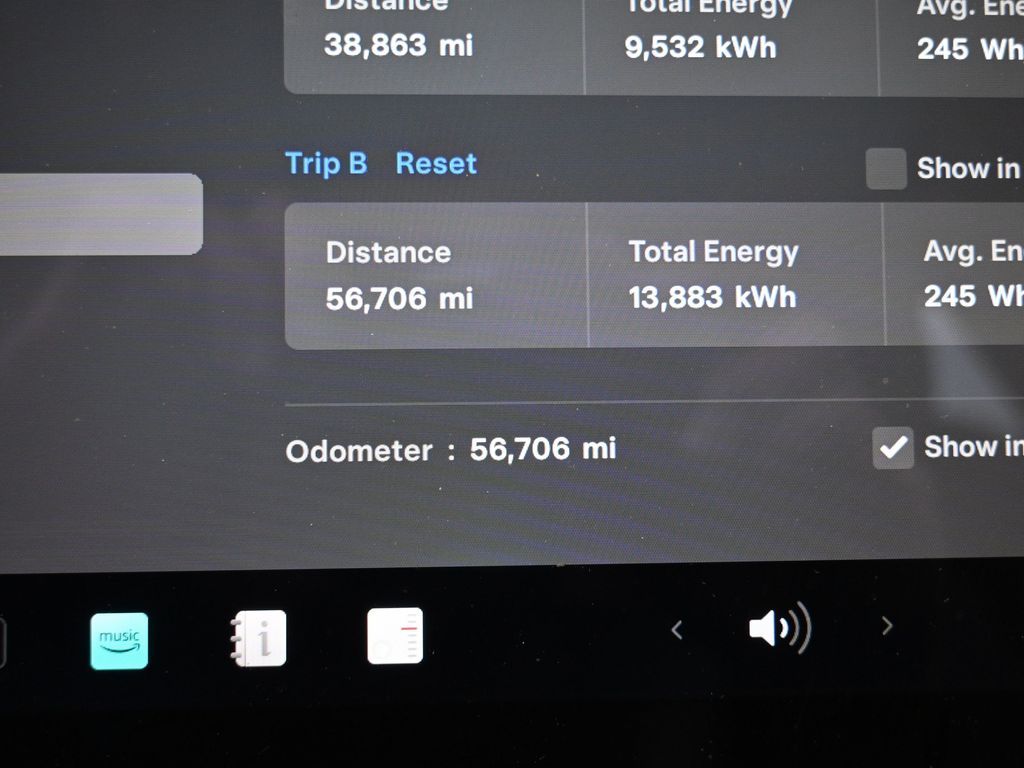
Task: Raise volume with the right chevron
Action: (886, 626)
